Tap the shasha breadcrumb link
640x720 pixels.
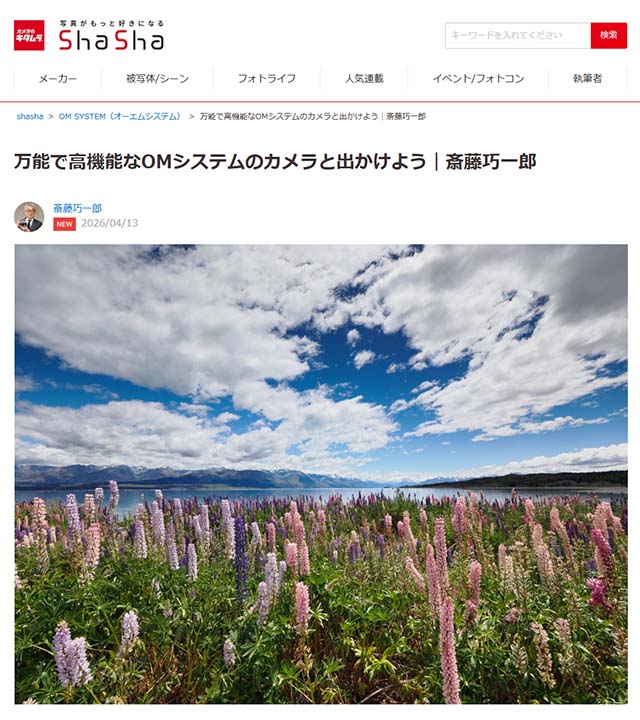[x=29, y=116]
